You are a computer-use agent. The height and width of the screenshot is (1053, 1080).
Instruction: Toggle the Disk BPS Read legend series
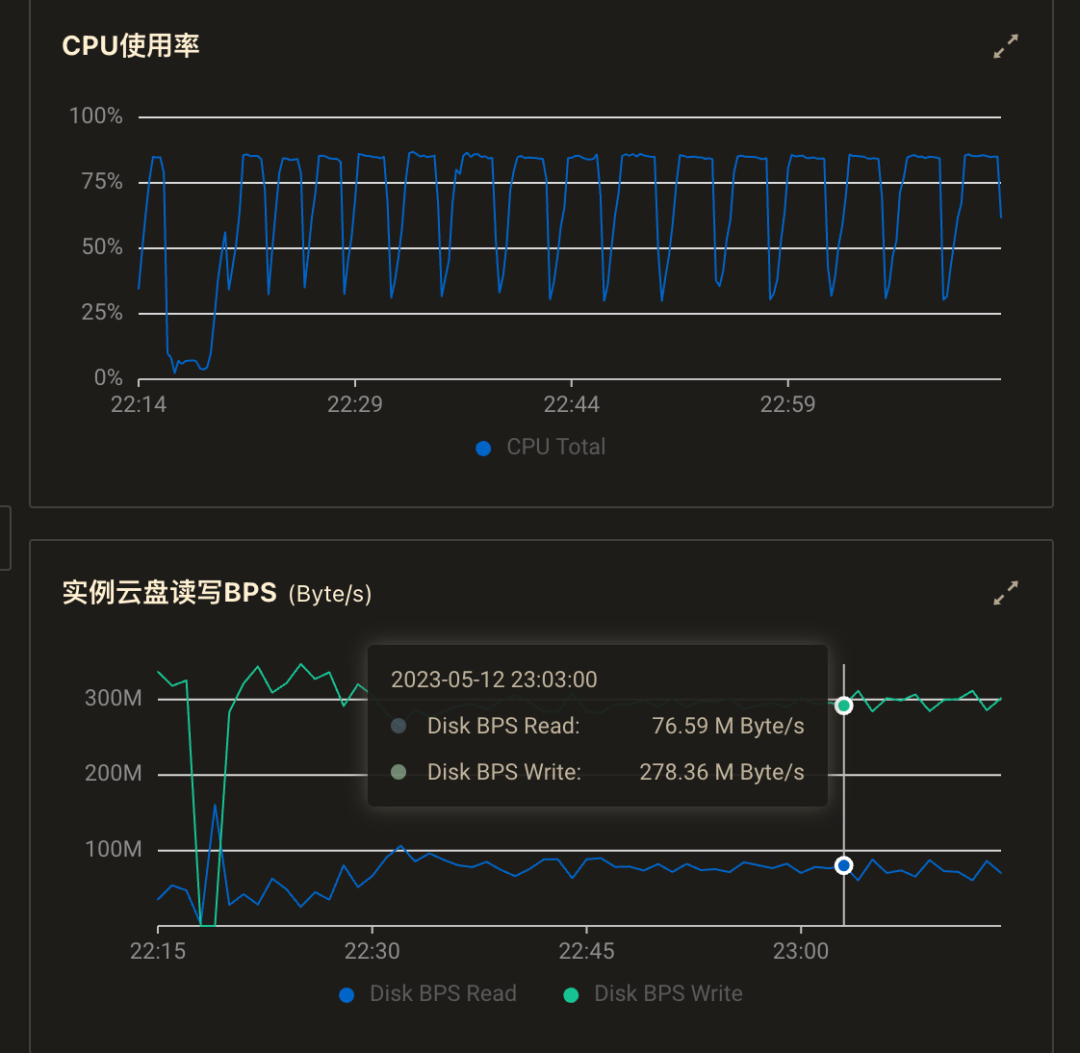(430, 994)
